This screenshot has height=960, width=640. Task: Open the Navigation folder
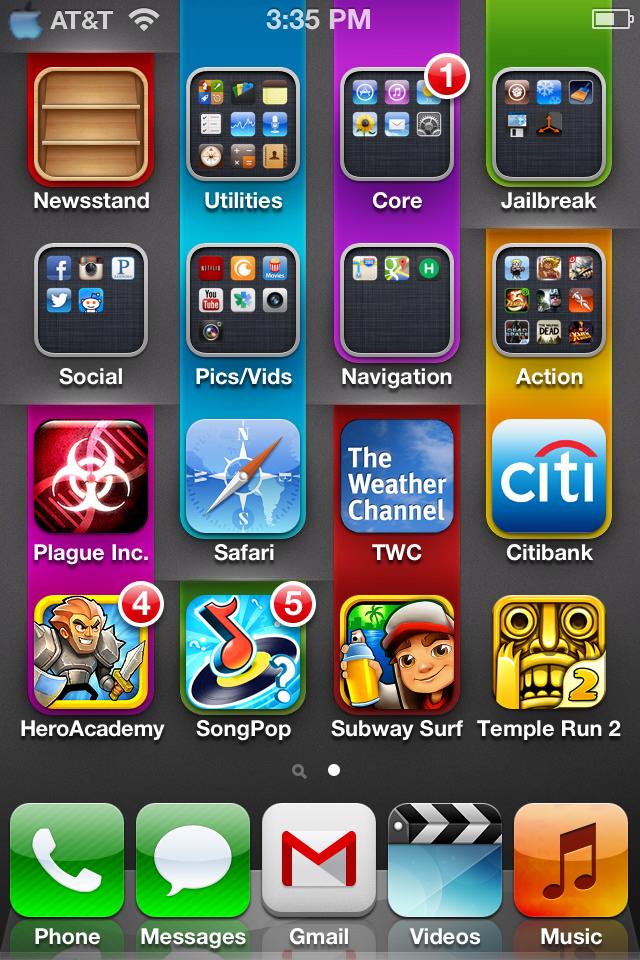[397, 300]
